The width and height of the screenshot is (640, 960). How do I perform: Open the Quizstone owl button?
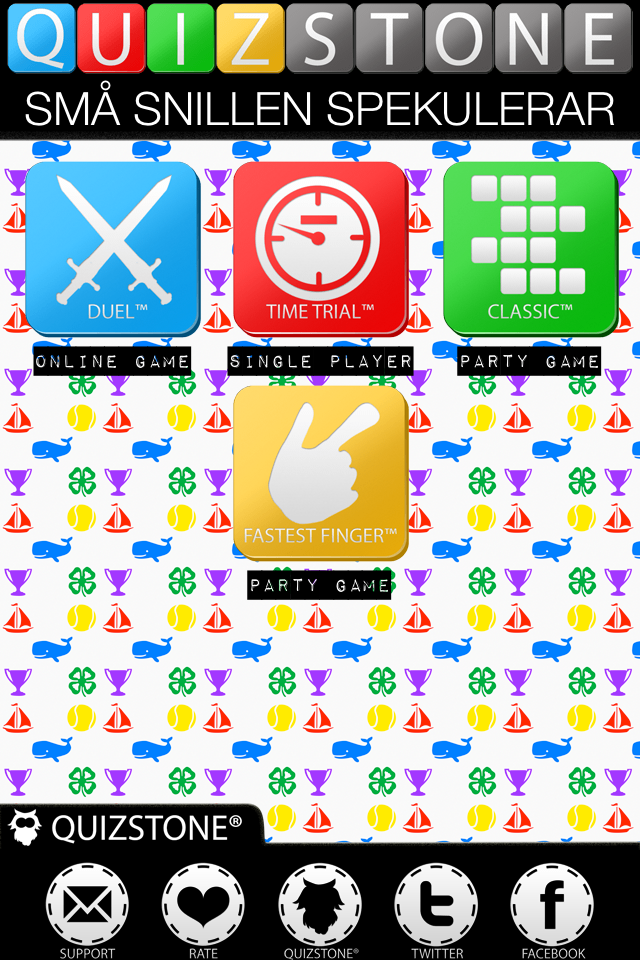tap(320, 905)
